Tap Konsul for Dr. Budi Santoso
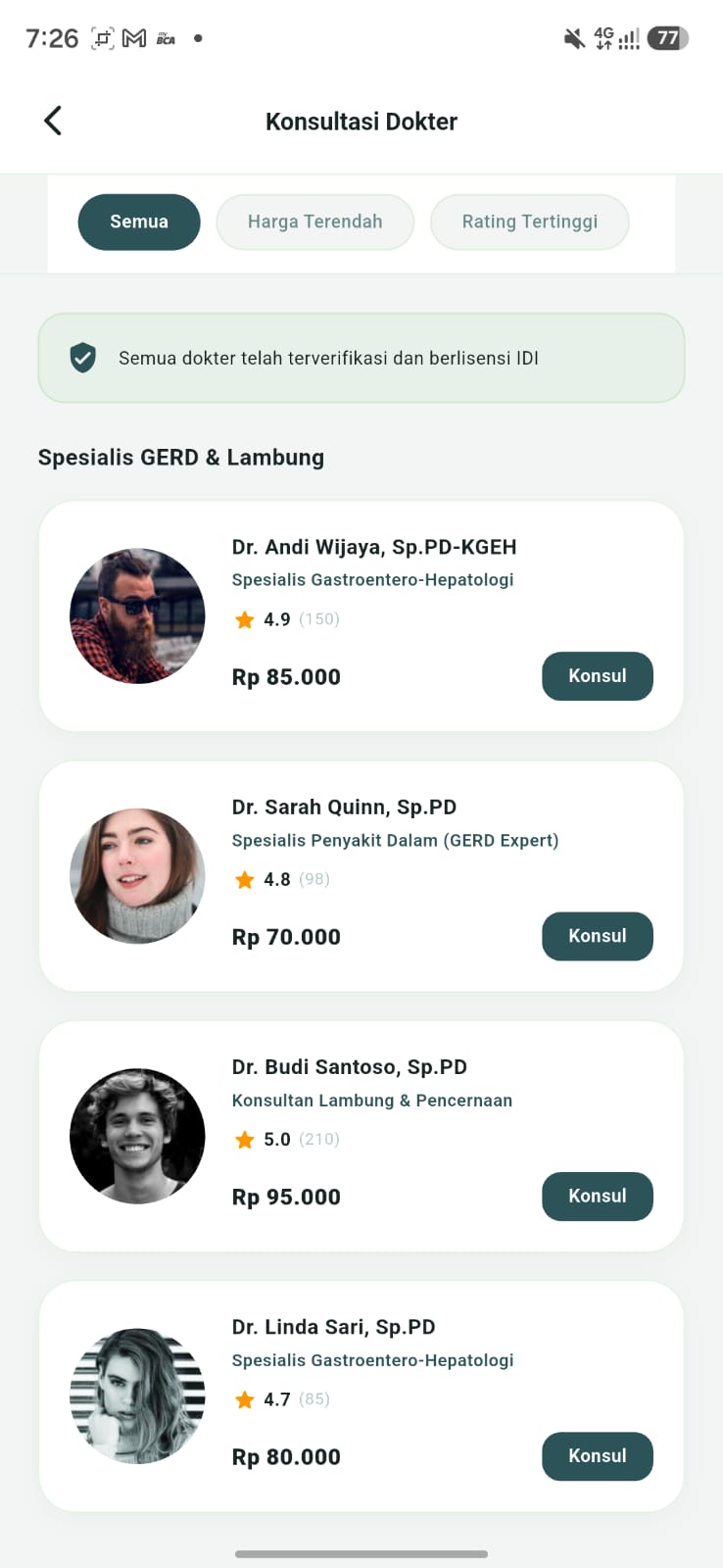This screenshot has height=1568, width=723. tap(598, 1196)
